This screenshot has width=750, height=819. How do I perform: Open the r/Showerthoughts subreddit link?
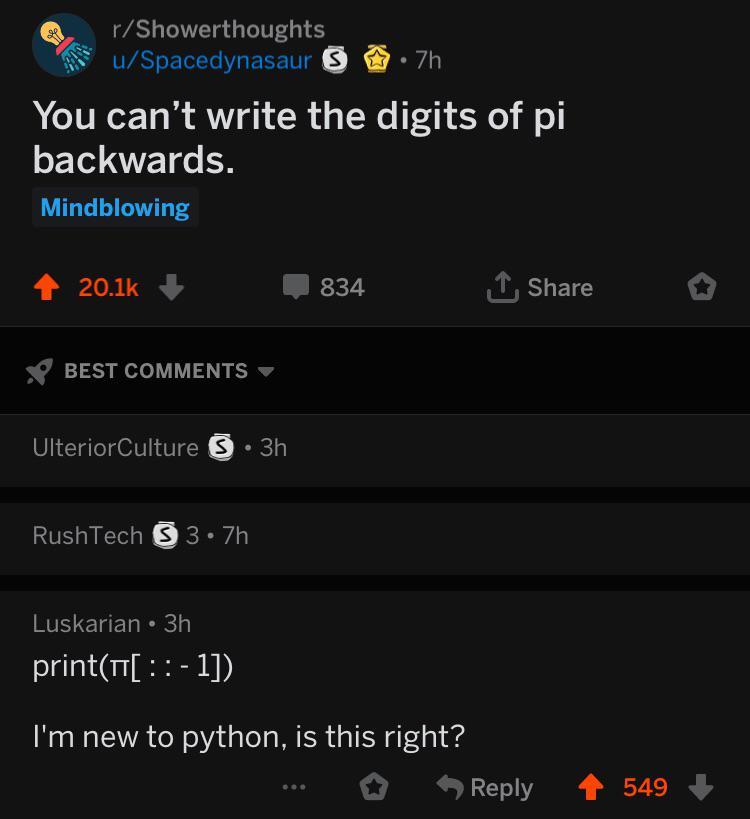217,30
